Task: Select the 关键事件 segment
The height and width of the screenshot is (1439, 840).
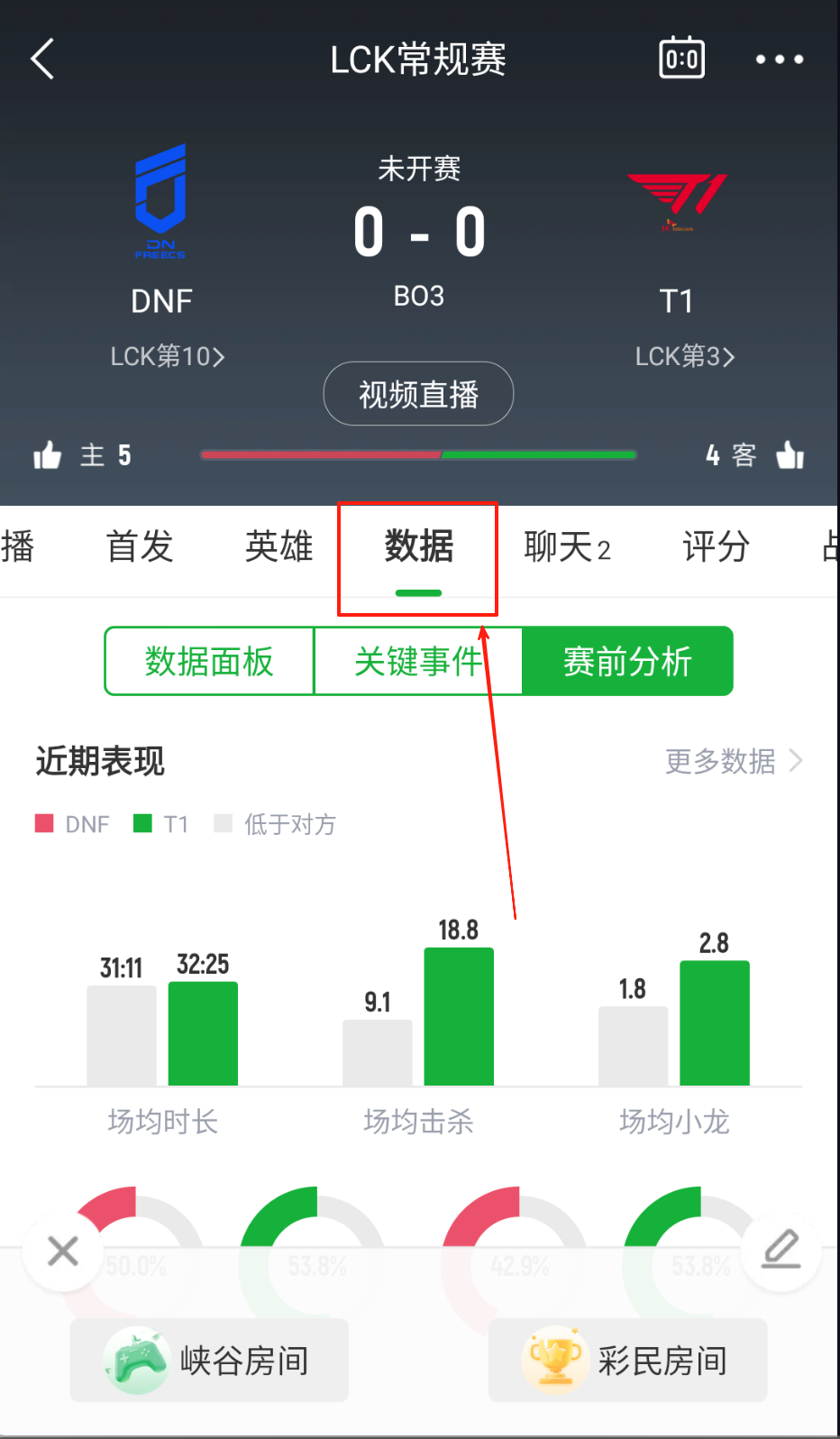Action: pyautogui.click(x=418, y=662)
